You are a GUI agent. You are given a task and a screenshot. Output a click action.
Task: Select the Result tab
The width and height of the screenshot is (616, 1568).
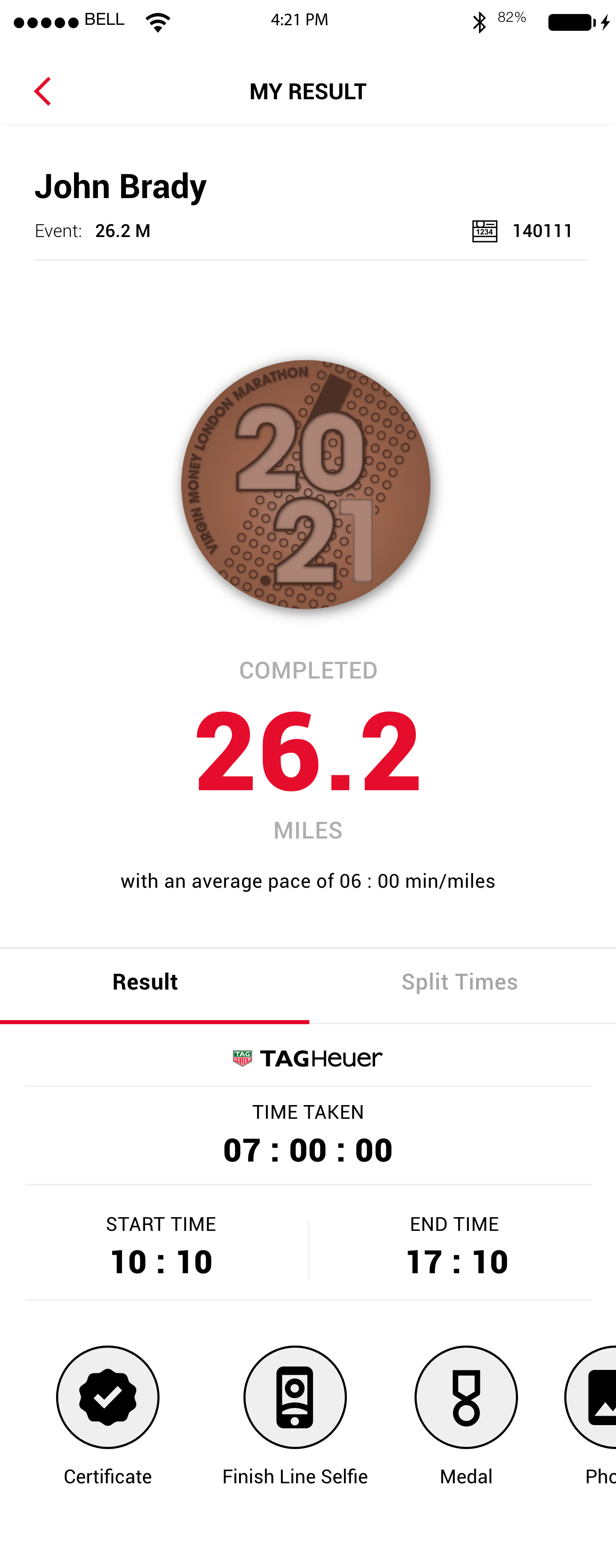coord(145,982)
